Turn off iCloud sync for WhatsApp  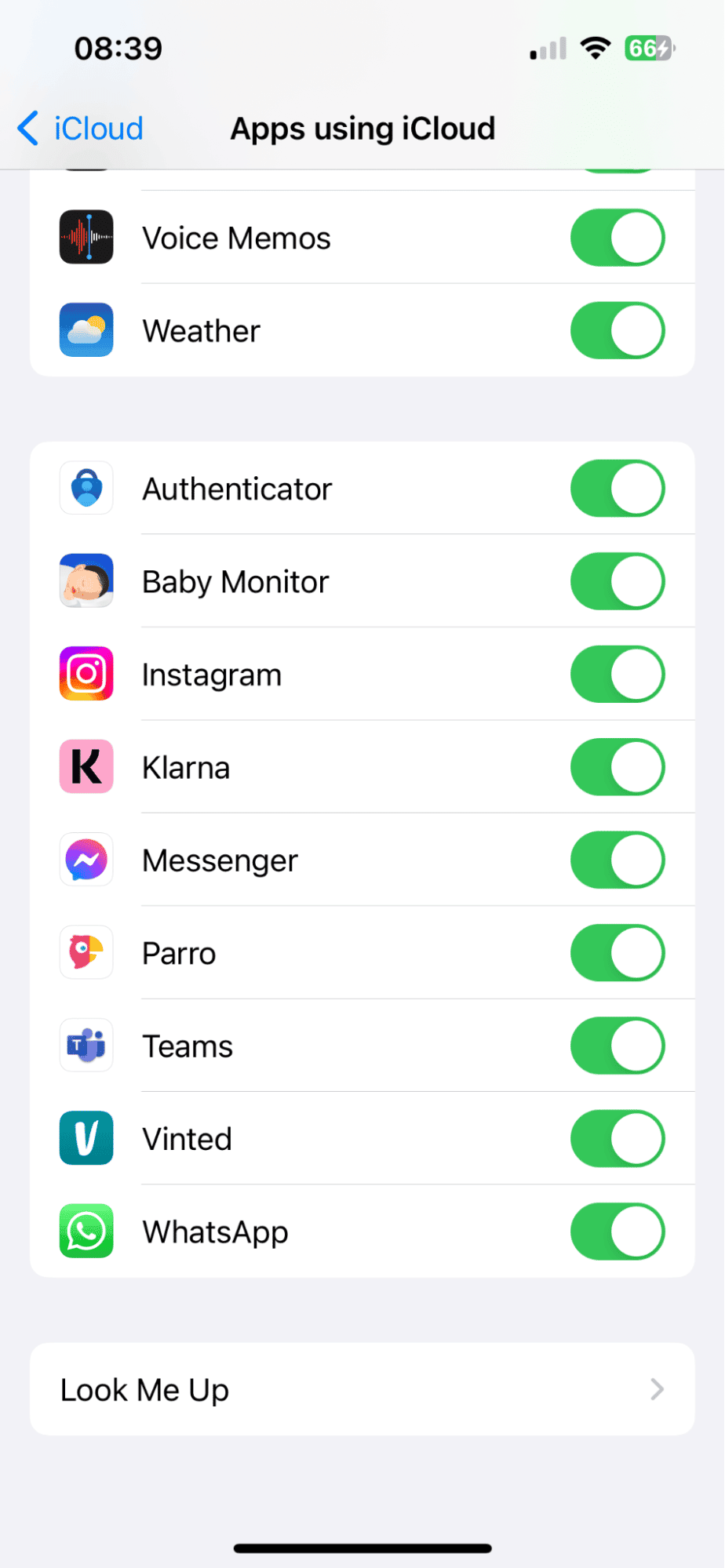click(x=618, y=1231)
